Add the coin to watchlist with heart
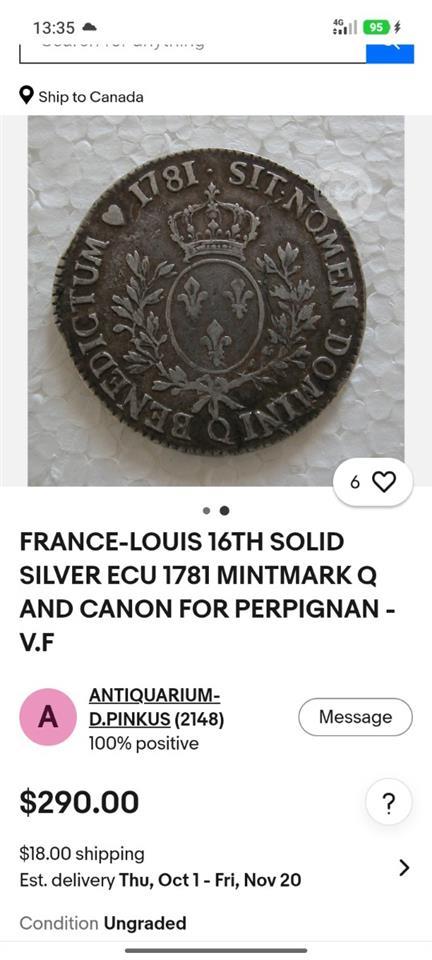Screen dimensions: 432x960 click(x=373, y=482)
